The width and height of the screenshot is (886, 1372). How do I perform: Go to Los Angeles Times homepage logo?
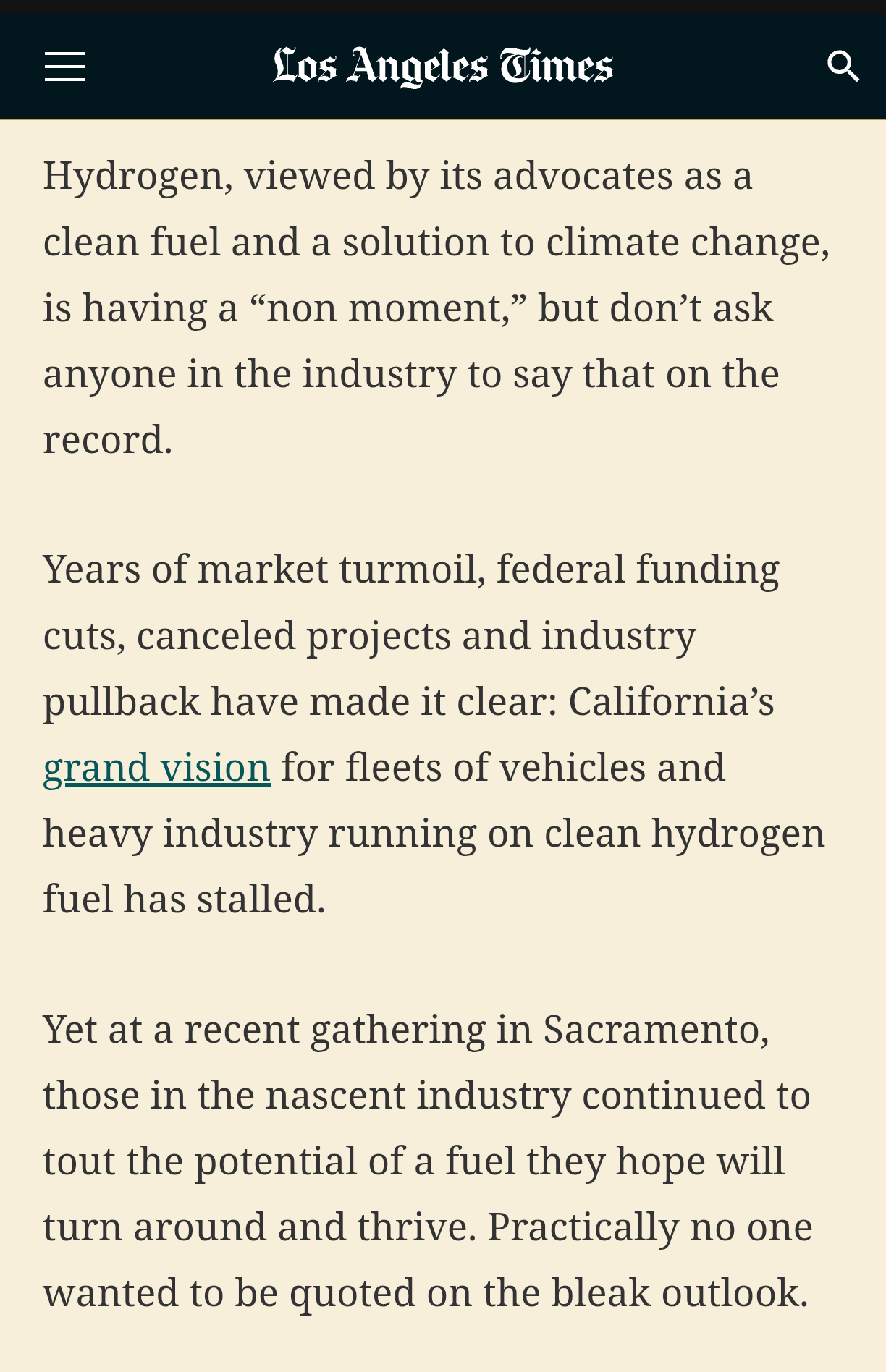(x=443, y=67)
